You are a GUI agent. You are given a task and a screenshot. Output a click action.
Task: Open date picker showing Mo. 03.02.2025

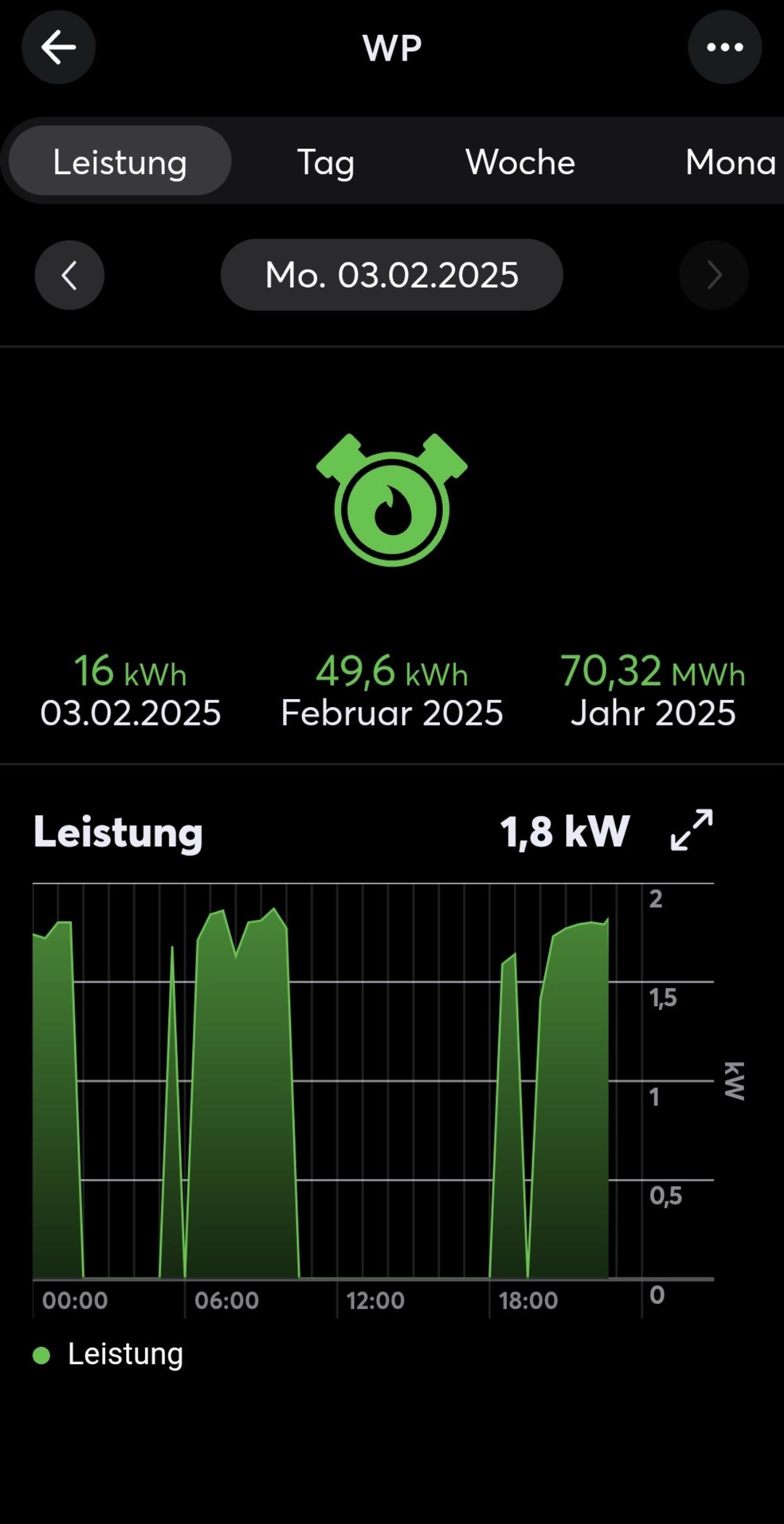tap(391, 275)
